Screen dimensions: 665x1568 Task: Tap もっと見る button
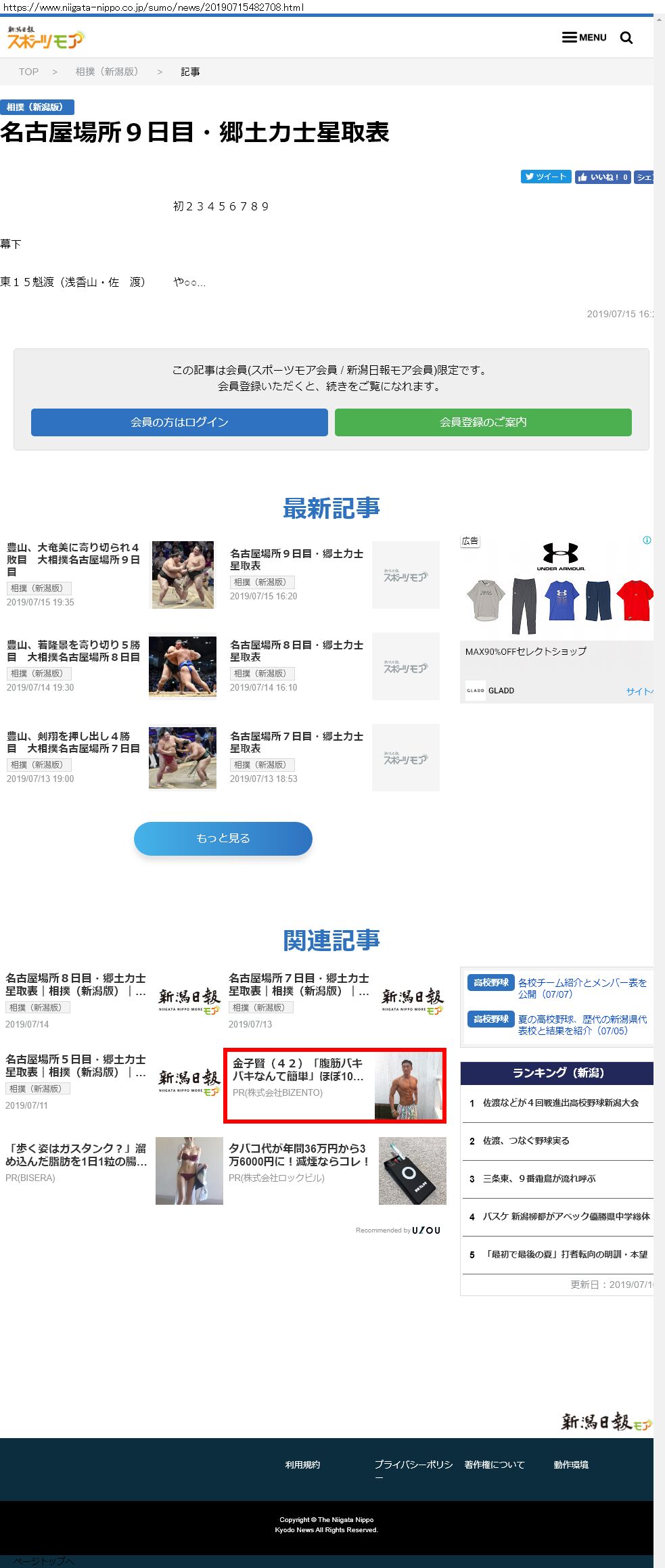point(223,838)
